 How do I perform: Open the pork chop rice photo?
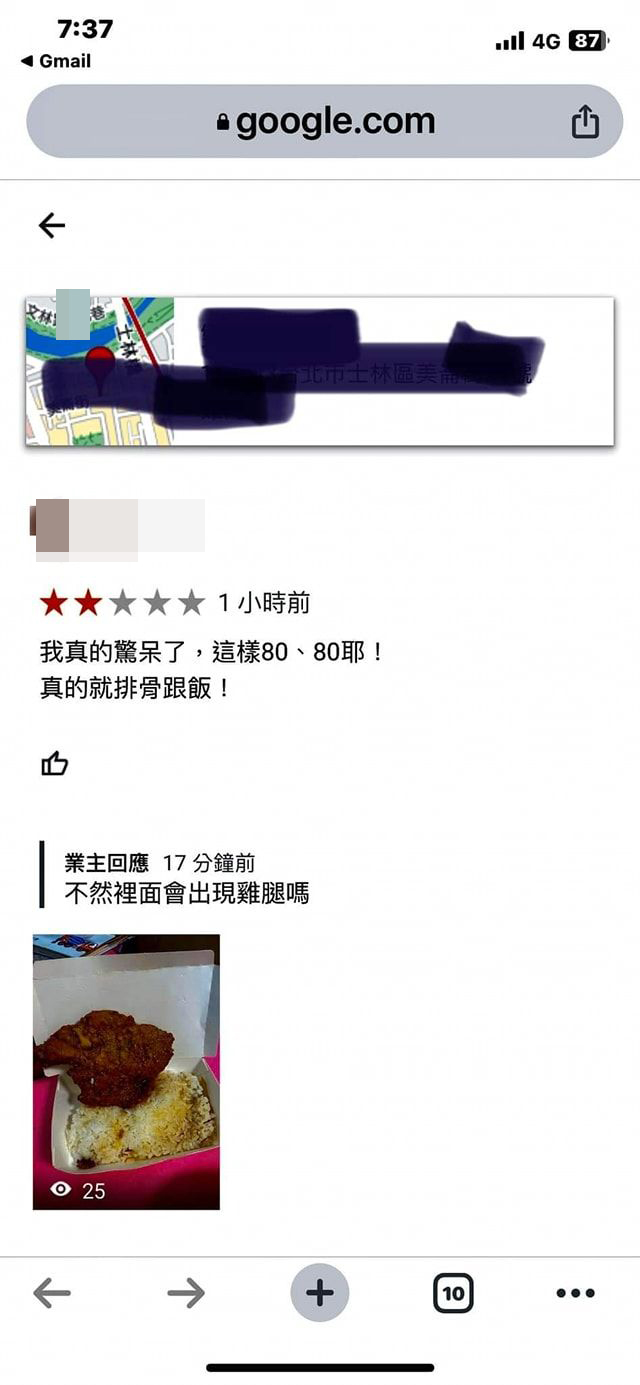126,1071
